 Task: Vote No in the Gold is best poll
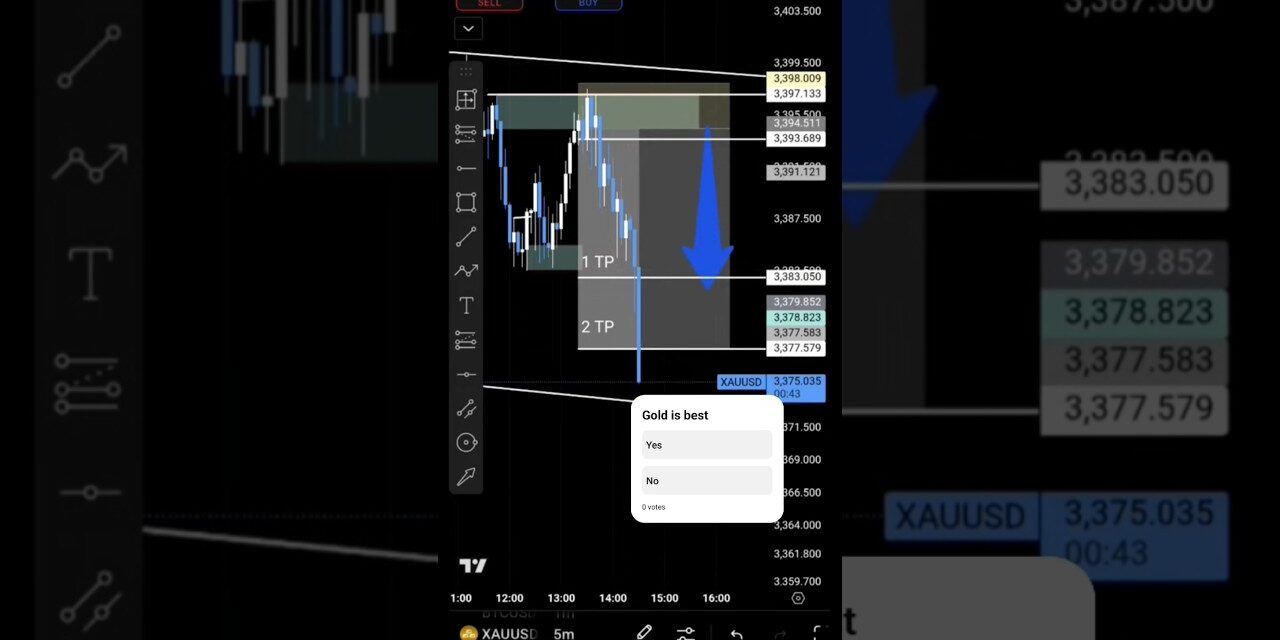coord(706,481)
